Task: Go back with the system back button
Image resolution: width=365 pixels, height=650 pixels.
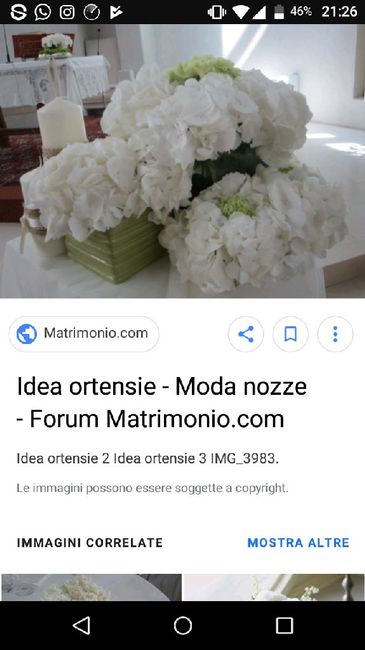Action: point(81,625)
